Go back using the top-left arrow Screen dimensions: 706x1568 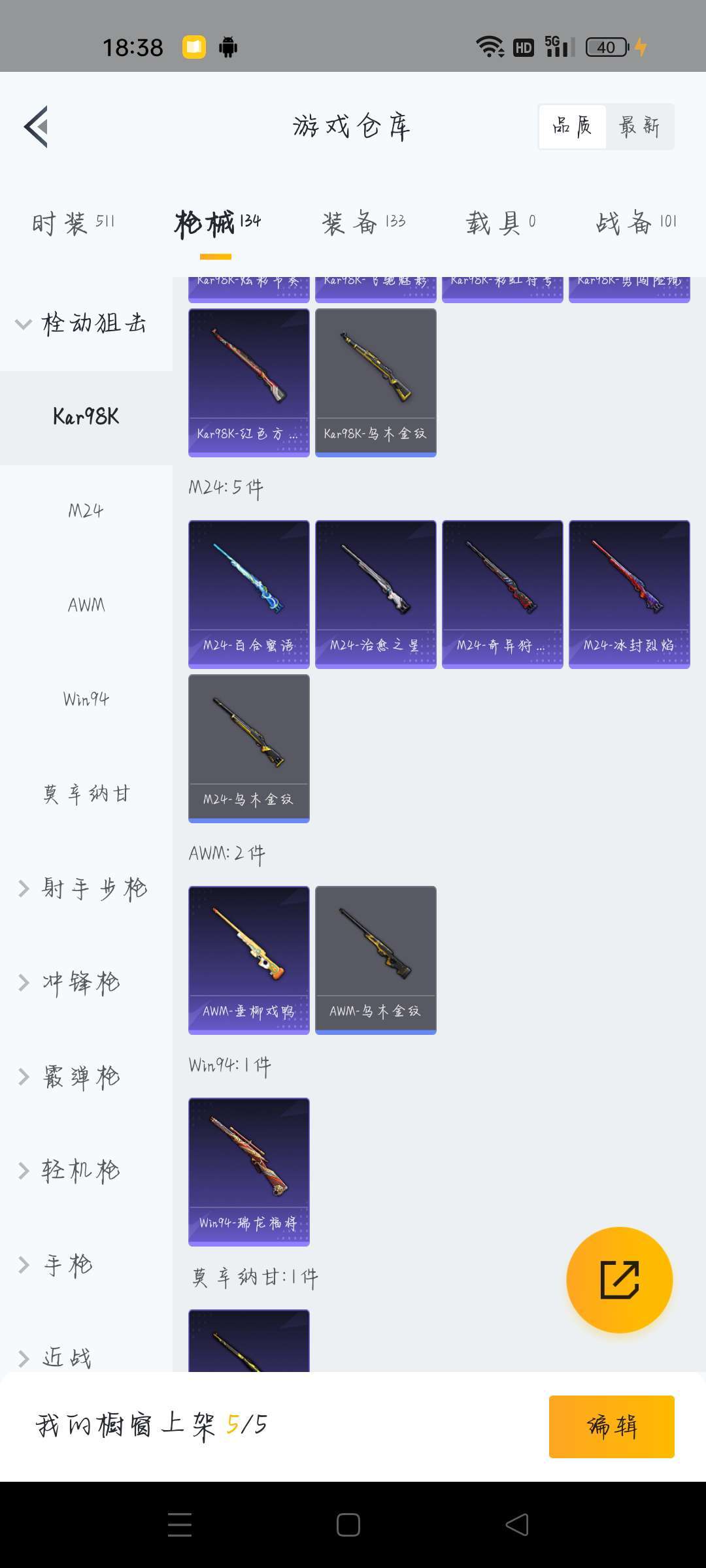[x=37, y=127]
